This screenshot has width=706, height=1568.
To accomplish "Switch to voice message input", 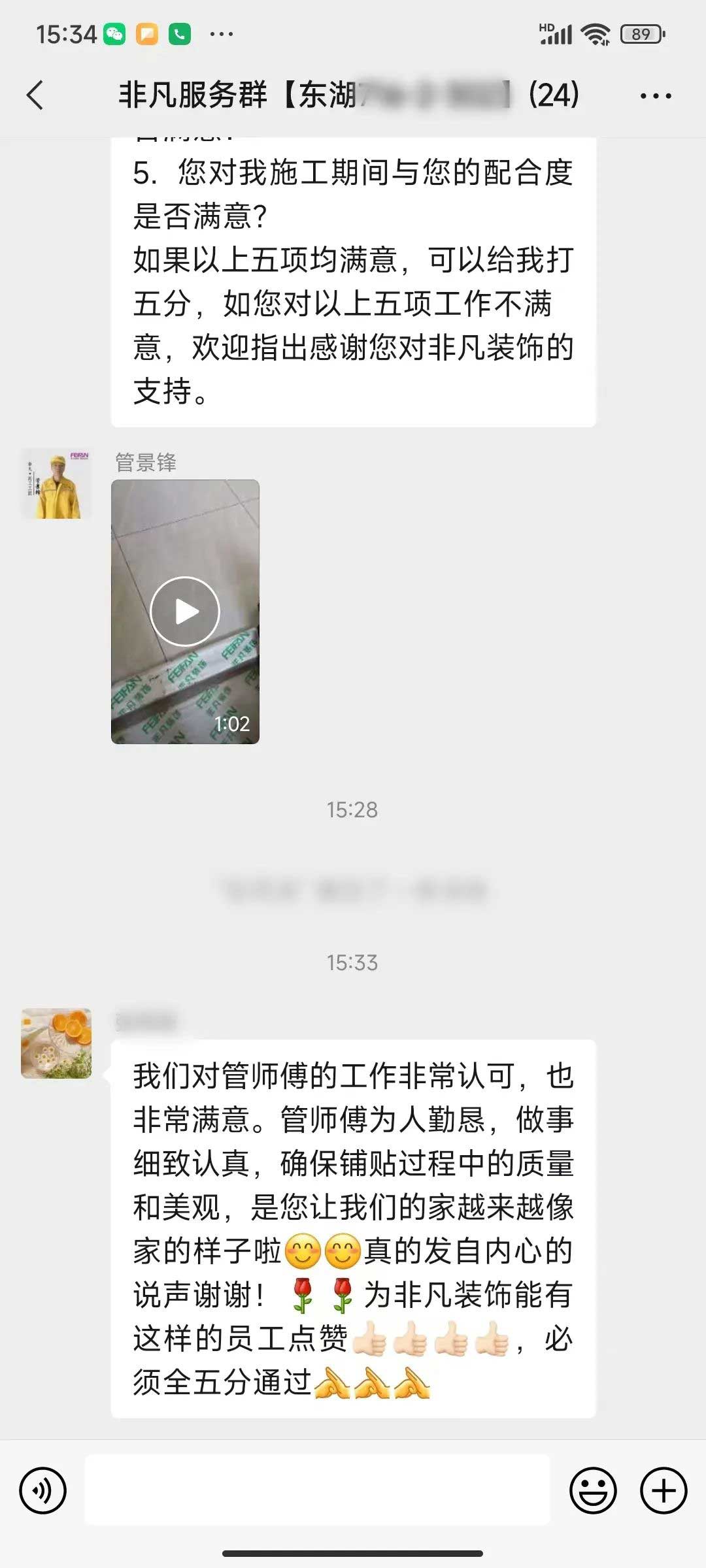I will coord(43,1490).
